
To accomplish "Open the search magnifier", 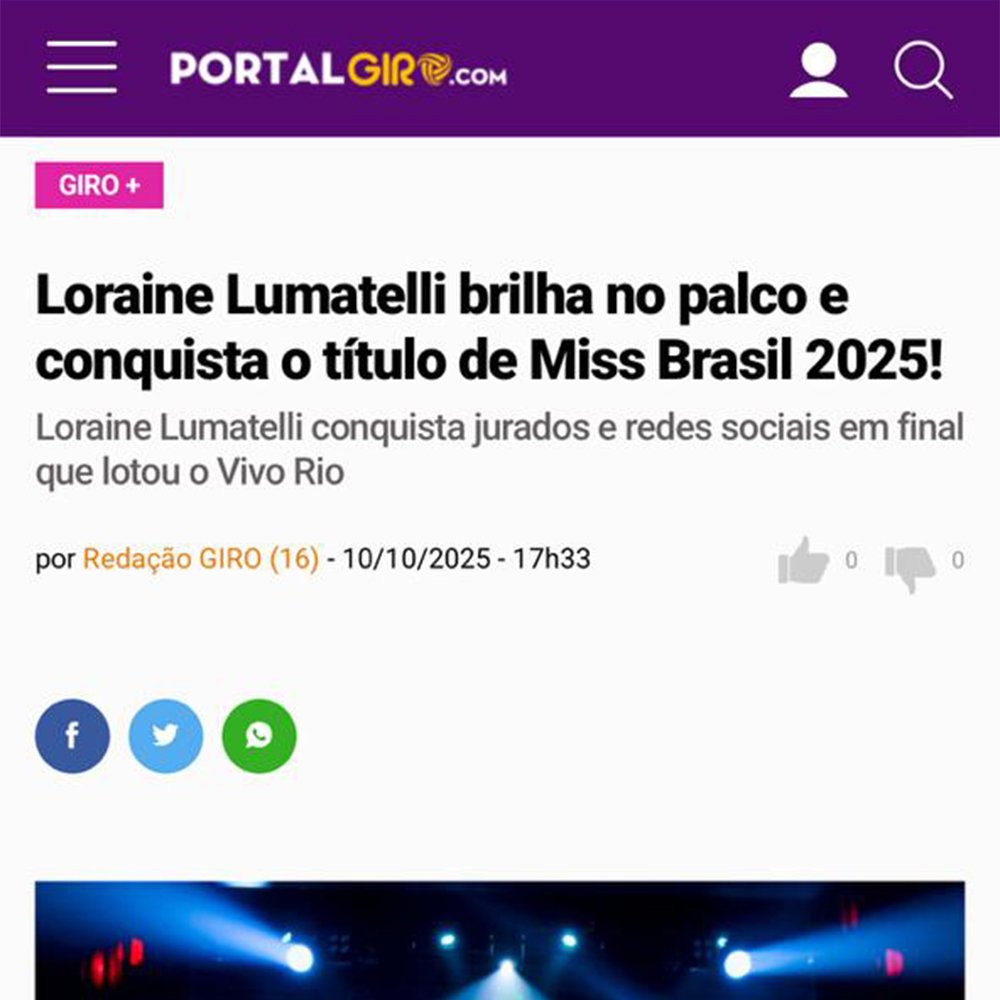I will 922,70.
